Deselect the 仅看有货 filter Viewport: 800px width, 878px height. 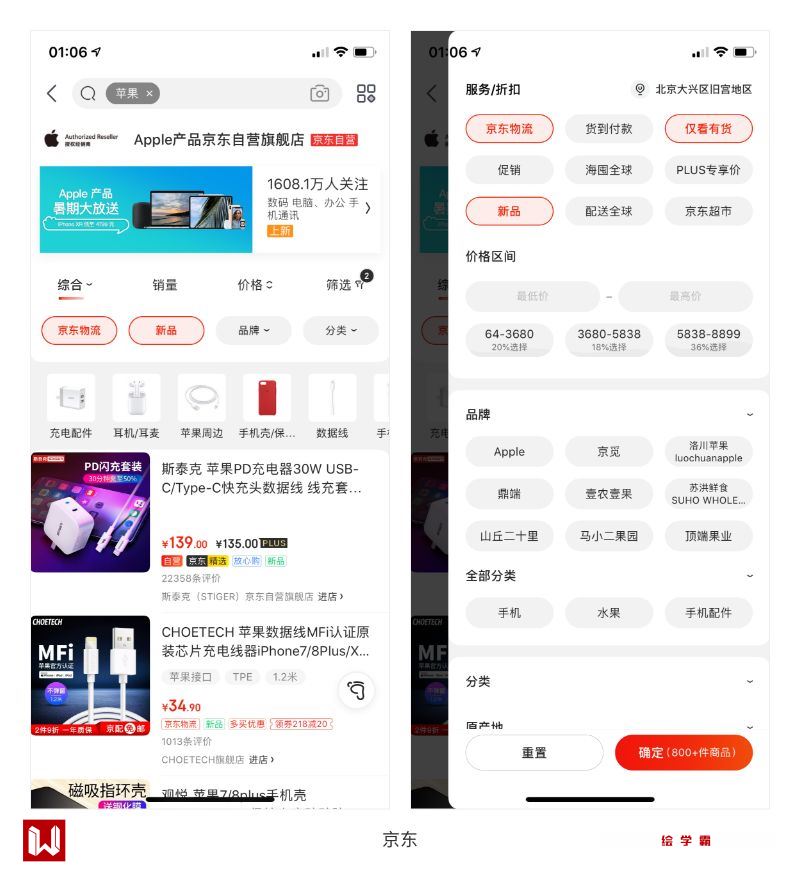coord(708,129)
